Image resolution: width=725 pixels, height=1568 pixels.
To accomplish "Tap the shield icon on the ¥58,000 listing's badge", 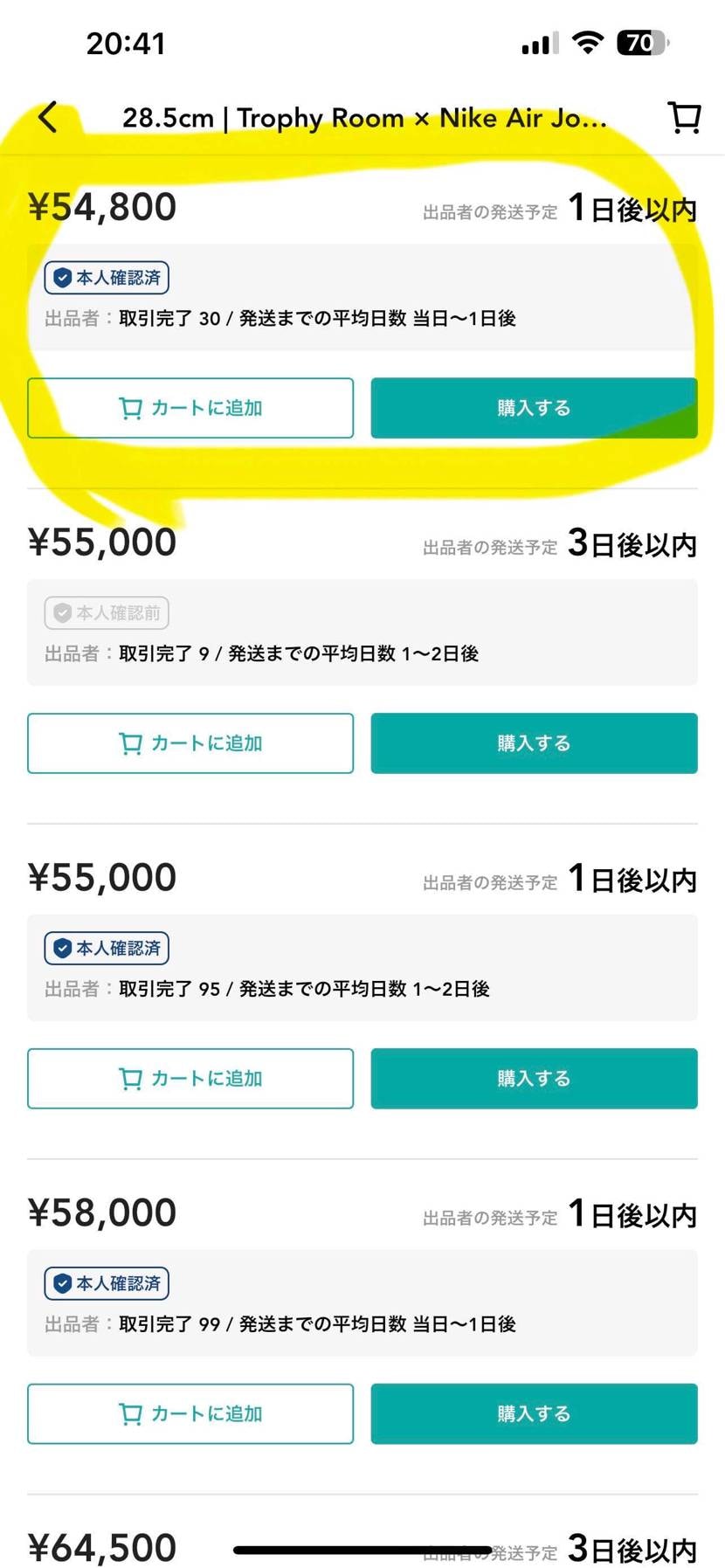I will [x=61, y=1282].
